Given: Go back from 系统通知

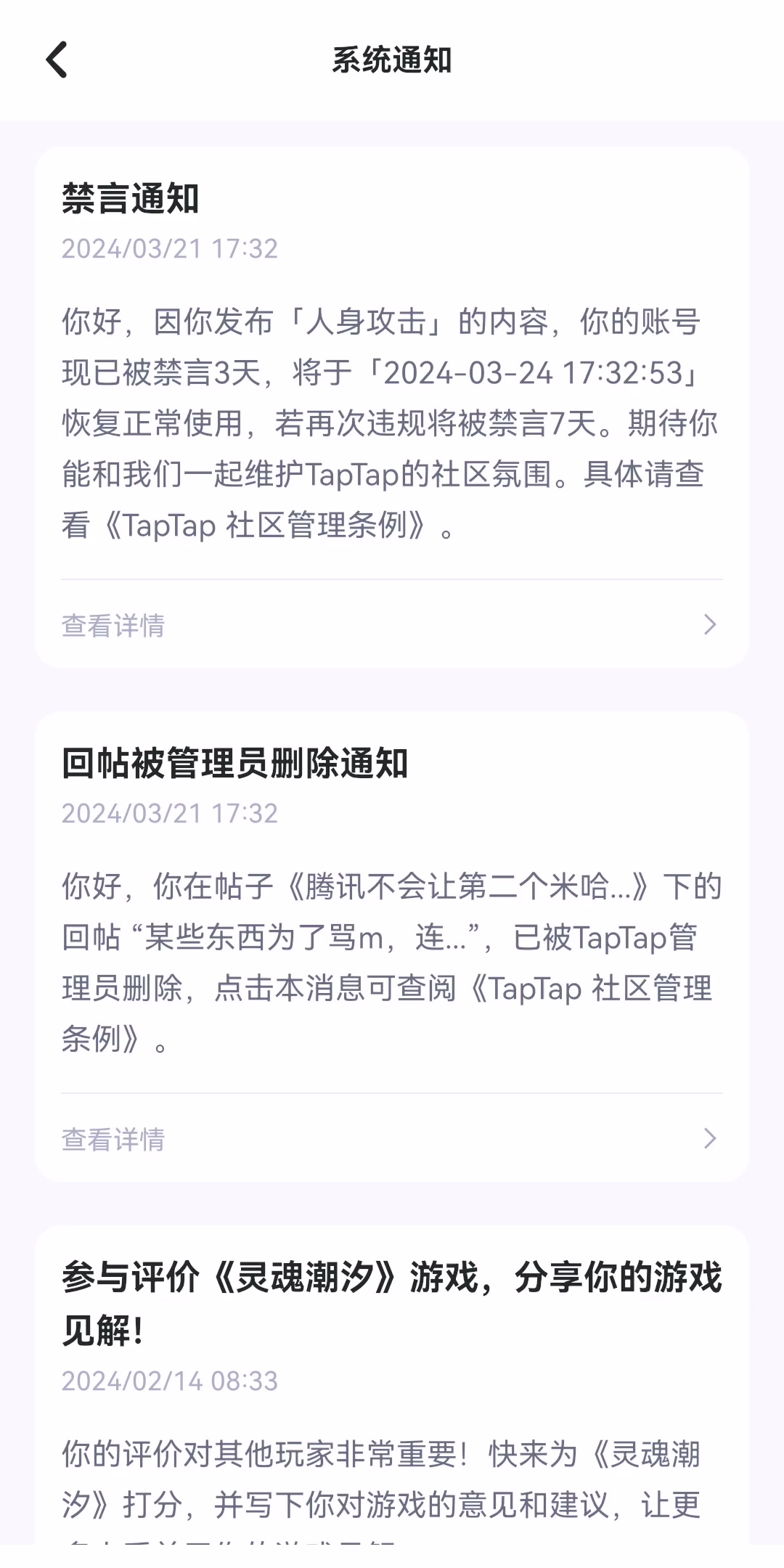Looking at the screenshot, I should tap(57, 60).
